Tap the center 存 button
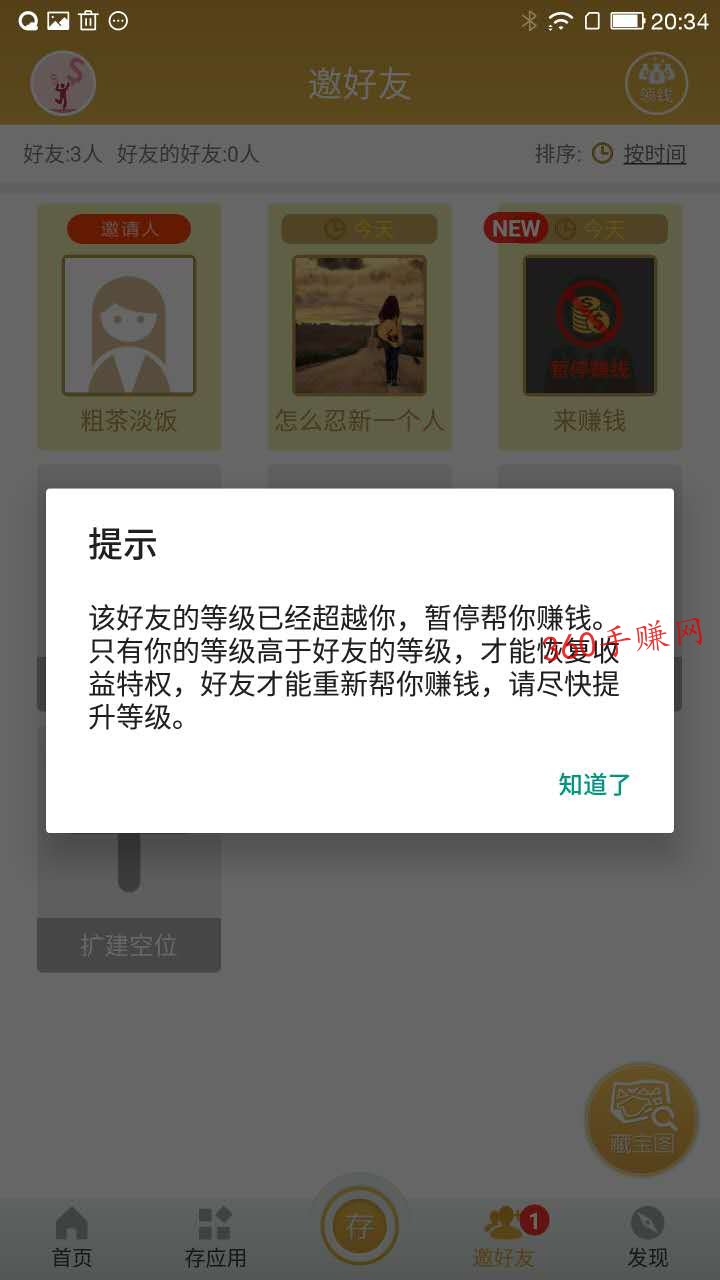This screenshot has width=720, height=1280. point(359,1226)
